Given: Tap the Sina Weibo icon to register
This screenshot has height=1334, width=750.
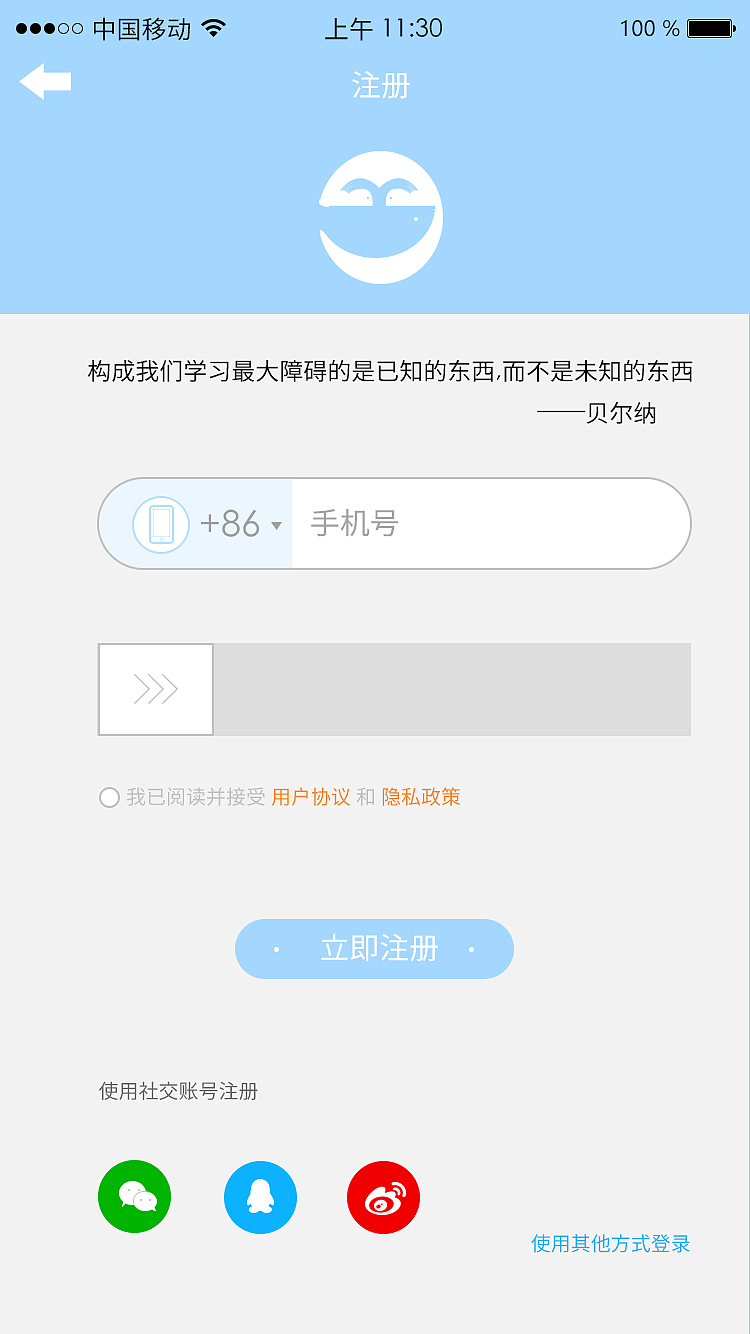Looking at the screenshot, I should (x=383, y=1197).
